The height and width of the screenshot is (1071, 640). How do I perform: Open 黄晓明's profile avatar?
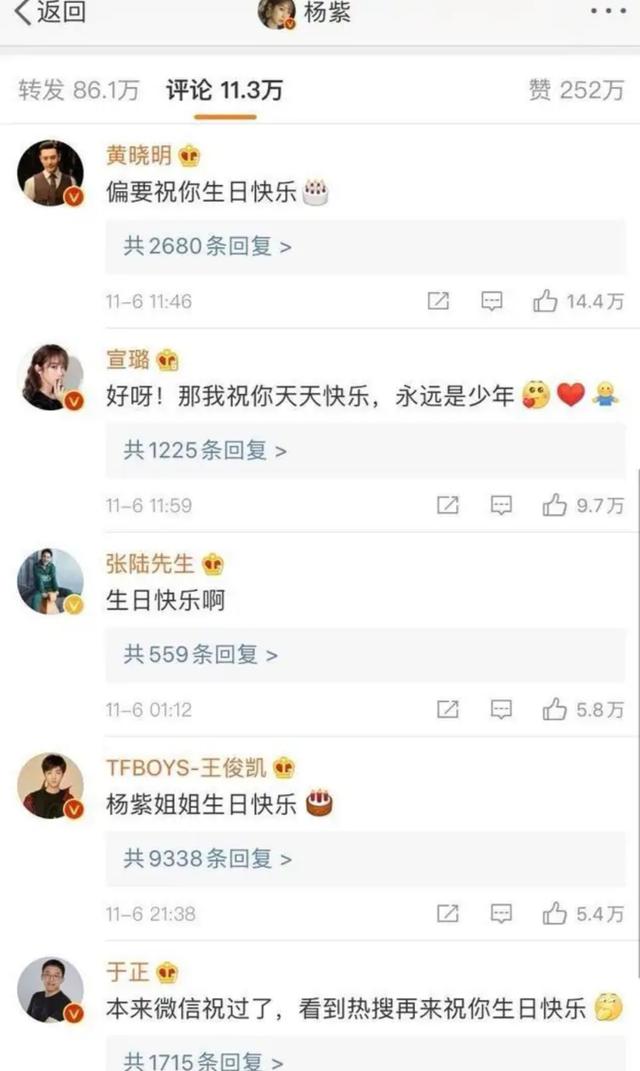click(x=50, y=172)
